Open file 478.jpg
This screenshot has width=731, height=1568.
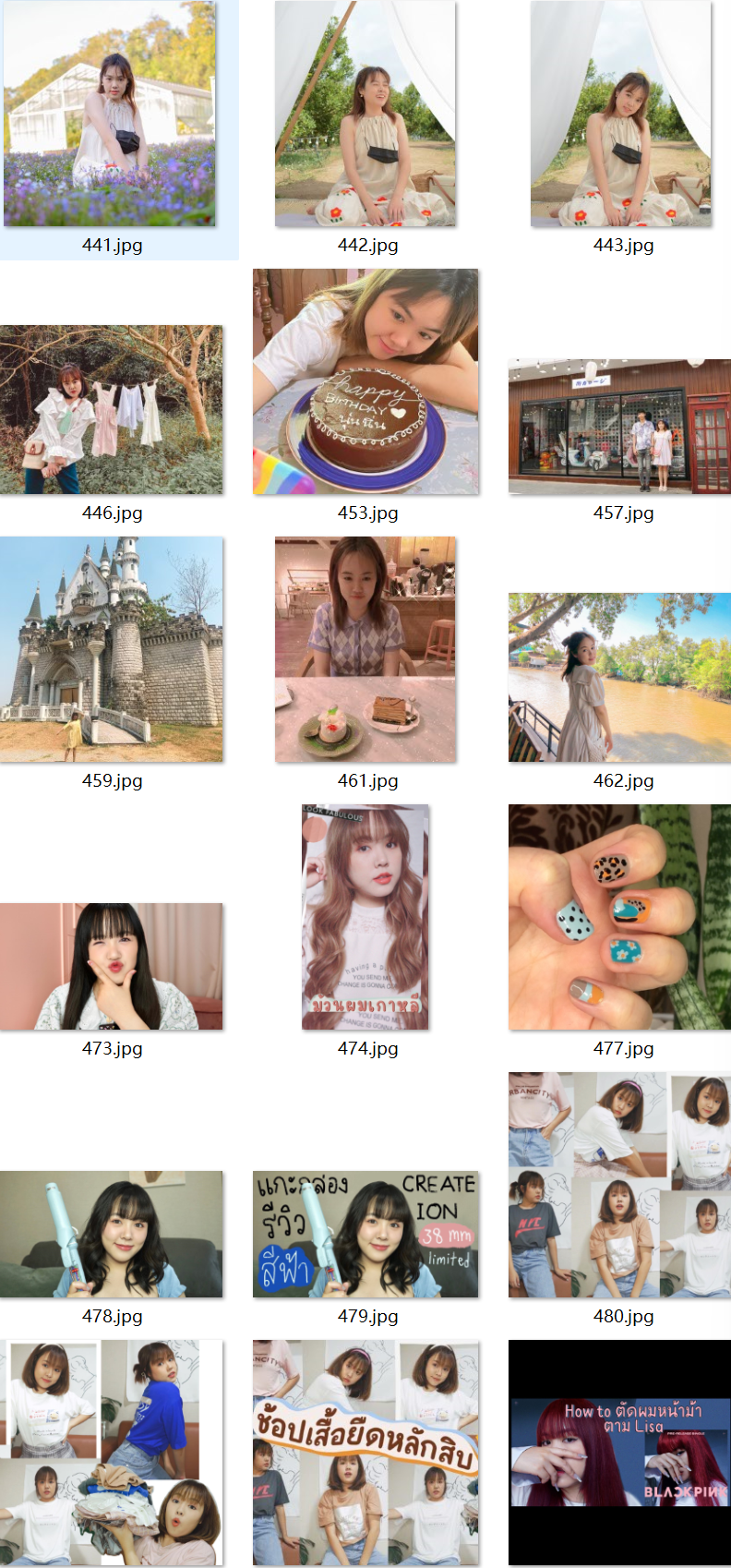111,1234
